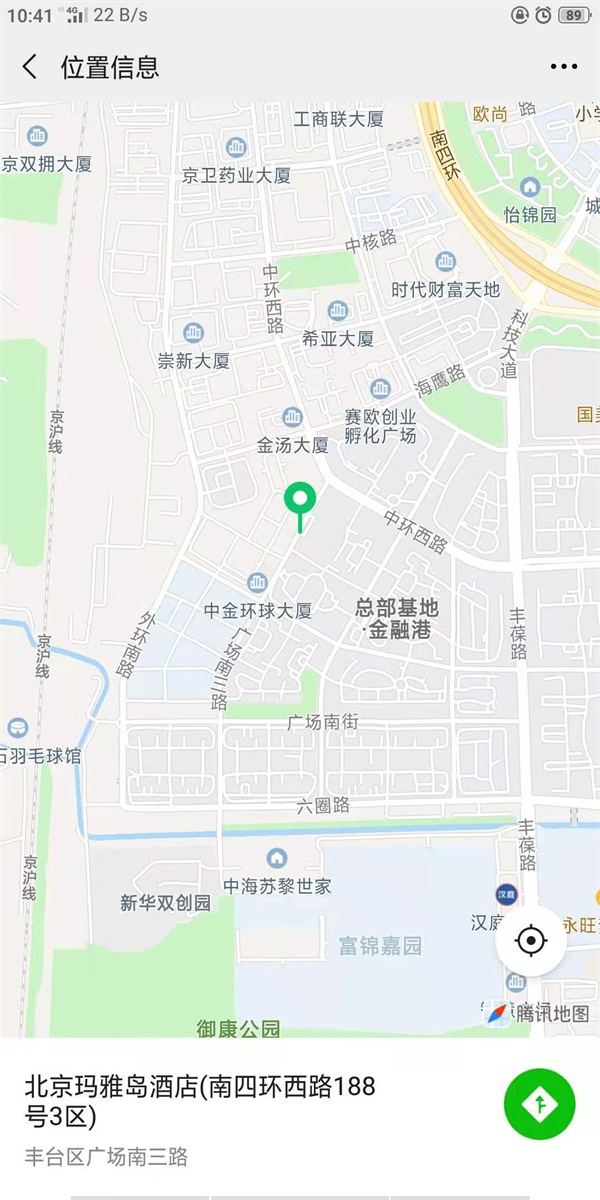Tap the green location pin on the map
This screenshot has height=1200, width=600.
click(x=300, y=499)
